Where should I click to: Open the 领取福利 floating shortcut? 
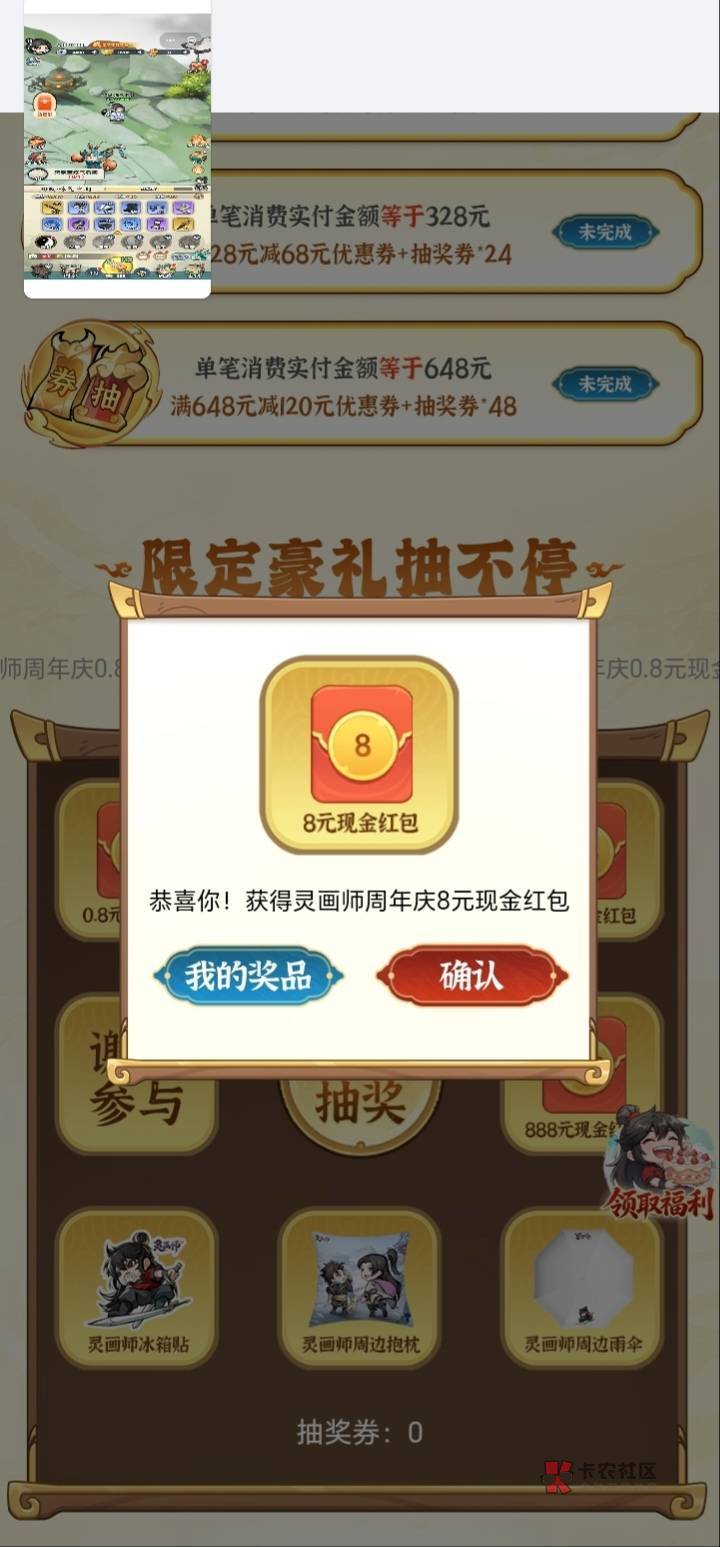659,1163
